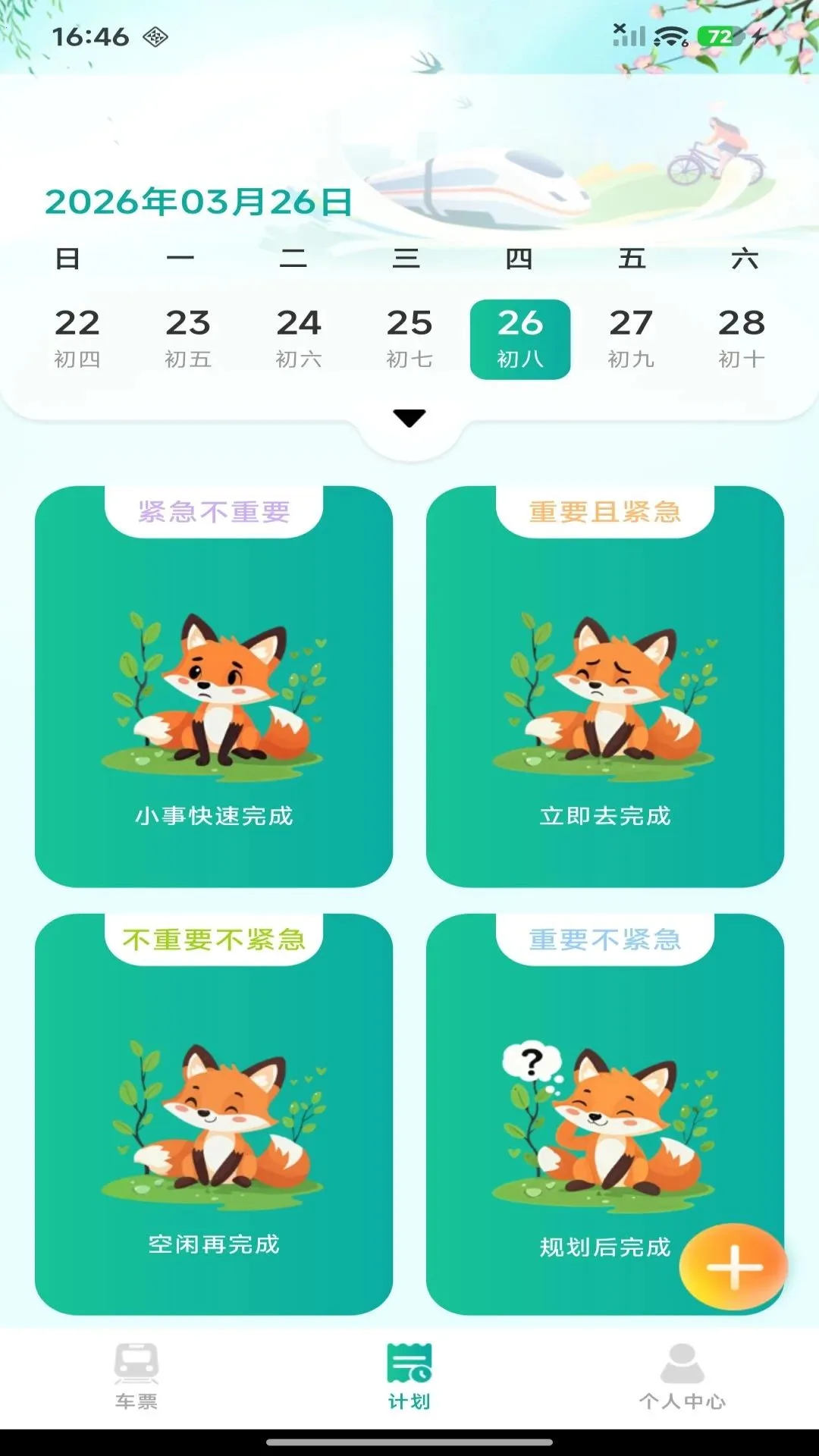Select date 24 初六 in the calendar
The image size is (819, 1456).
click(x=299, y=338)
